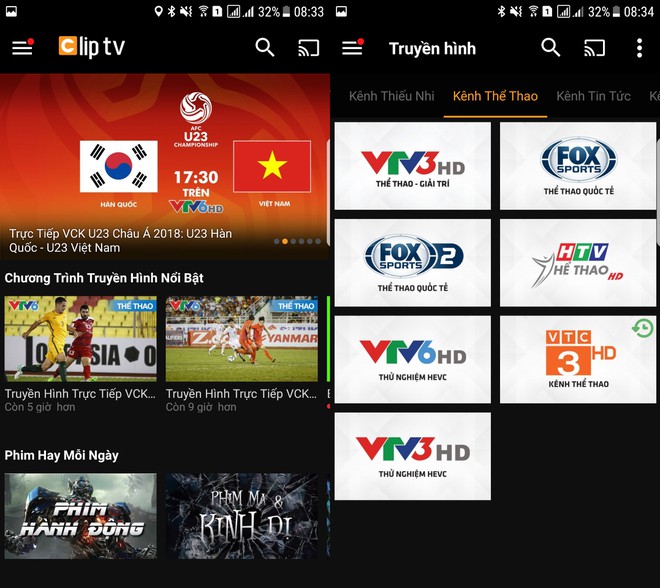The width and height of the screenshot is (660, 588).
Task: Open the drawer menu beside the Clip TV logo
Action: click(x=22, y=48)
